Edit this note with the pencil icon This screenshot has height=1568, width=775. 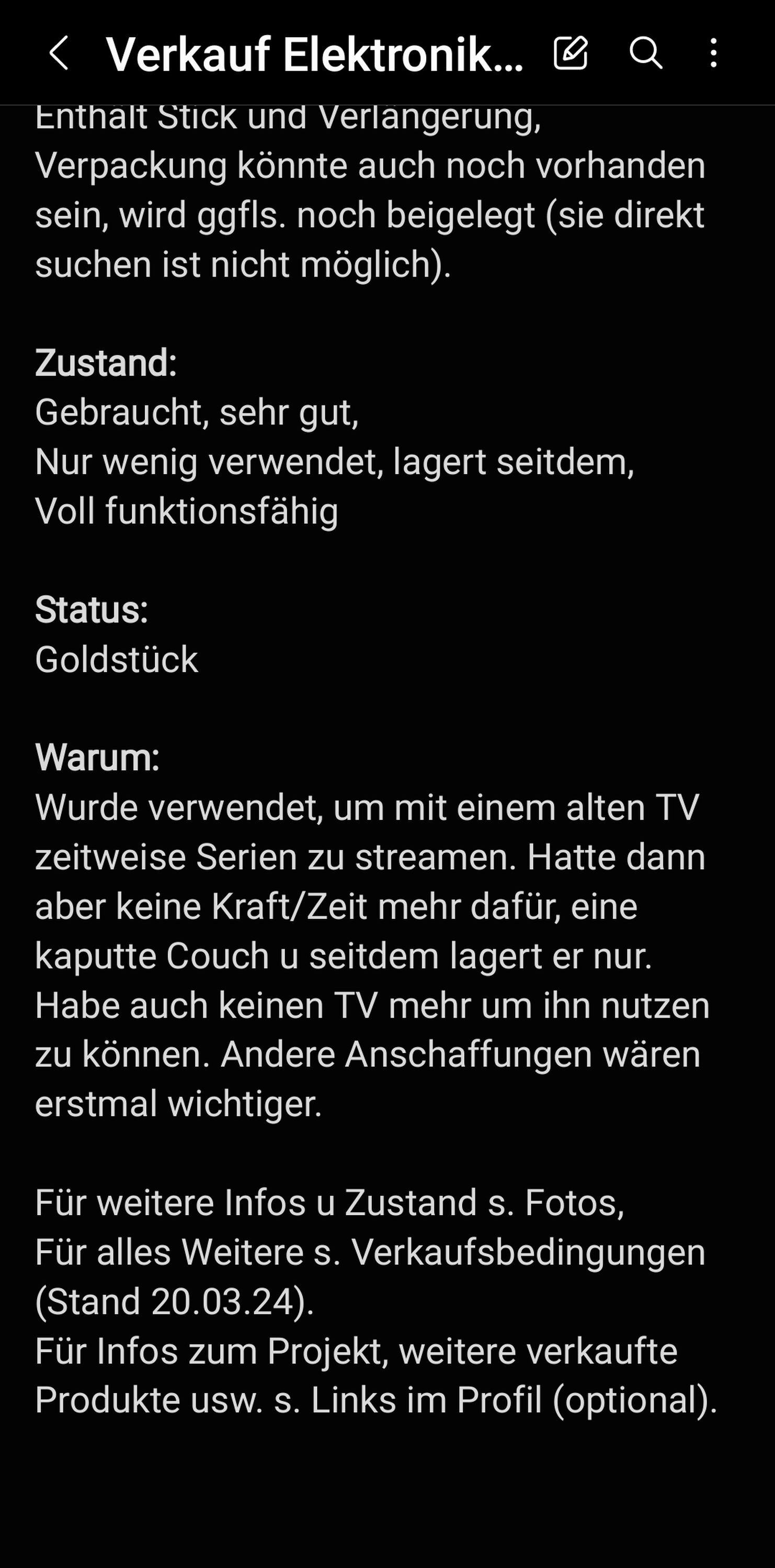point(571,52)
